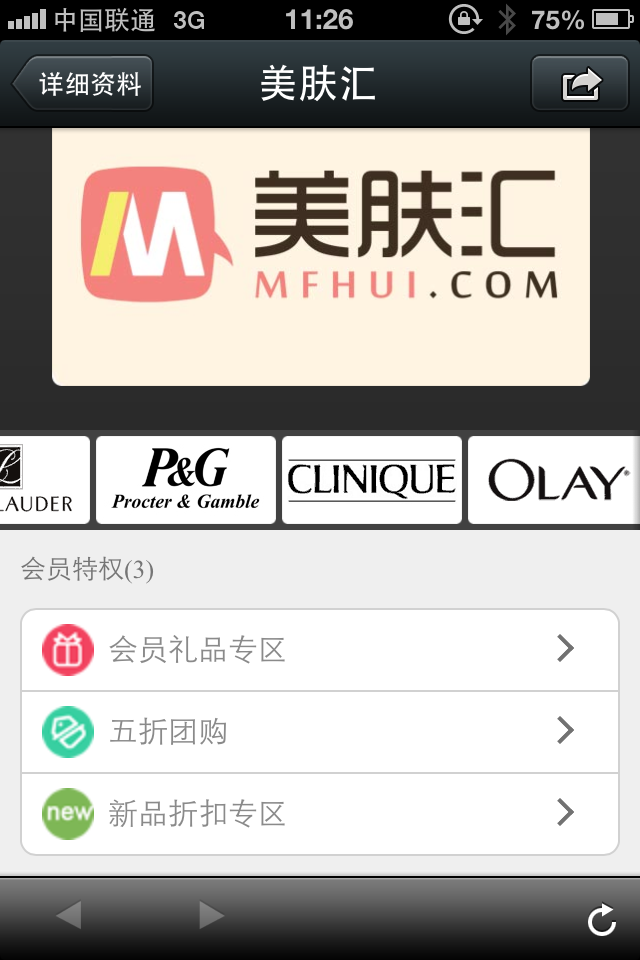Go back to 详细资料
640x960 pixels.
pos(84,83)
